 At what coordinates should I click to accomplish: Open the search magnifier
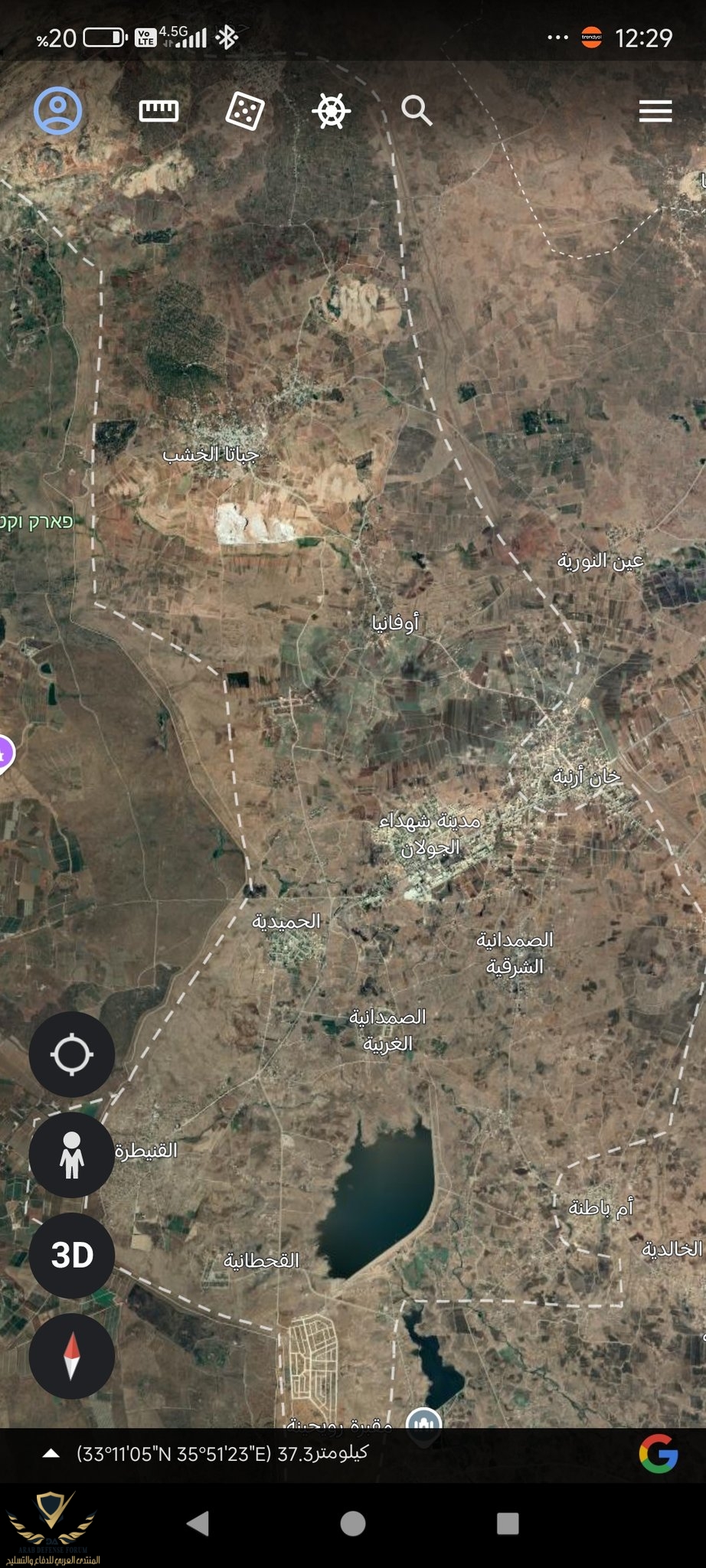[x=417, y=111]
